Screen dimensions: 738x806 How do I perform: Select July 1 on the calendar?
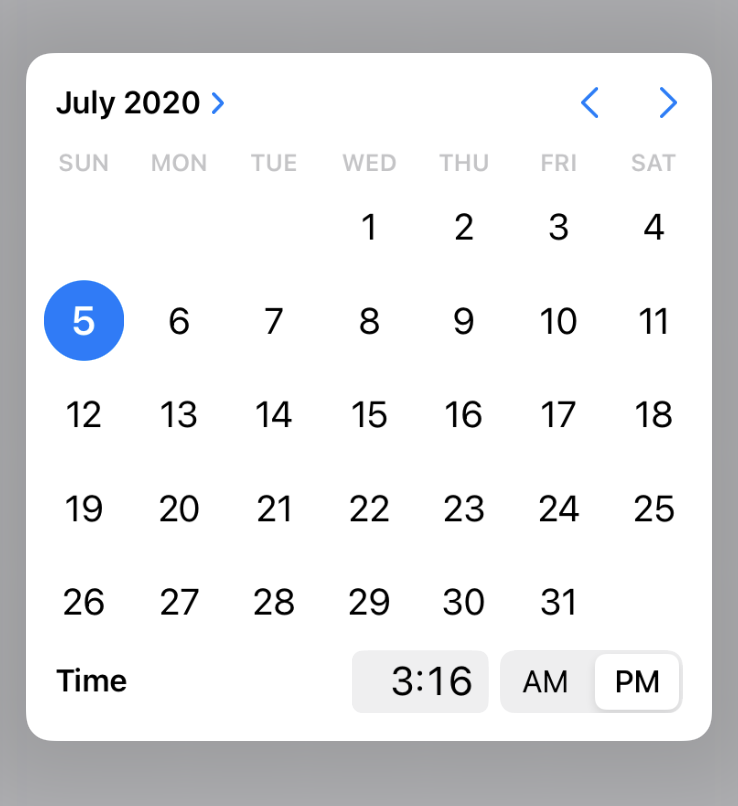(x=369, y=227)
